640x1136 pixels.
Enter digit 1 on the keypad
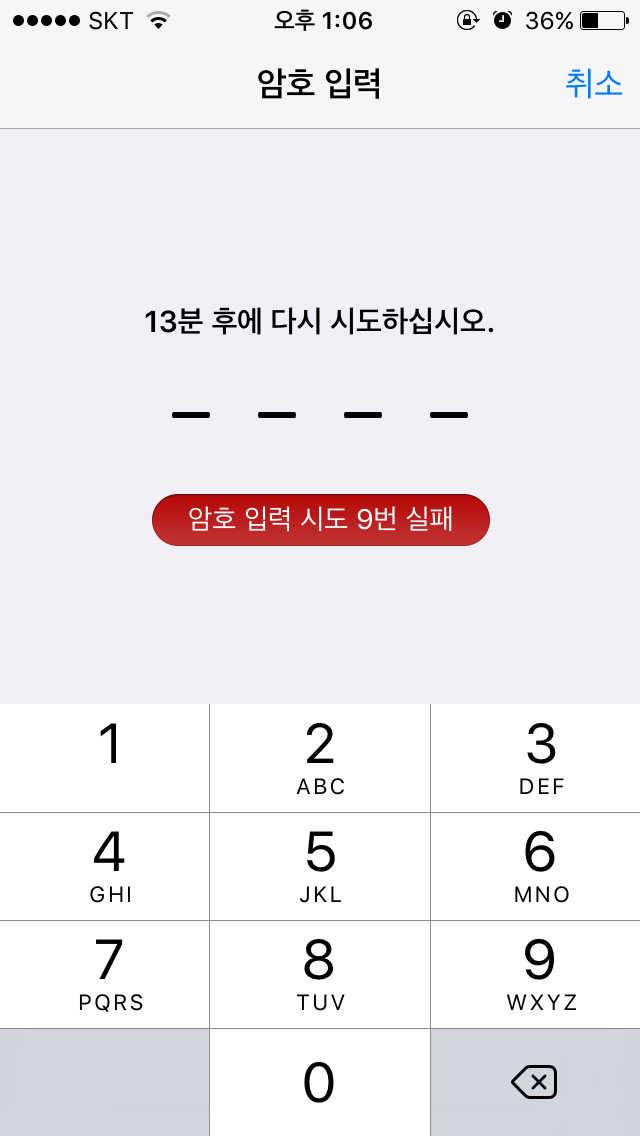105,758
